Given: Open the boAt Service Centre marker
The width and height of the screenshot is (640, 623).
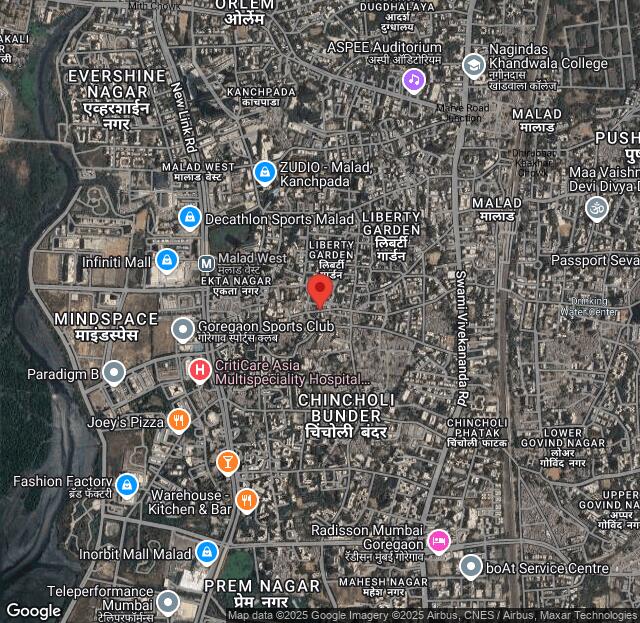Looking at the screenshot, I should click(471, 567).
